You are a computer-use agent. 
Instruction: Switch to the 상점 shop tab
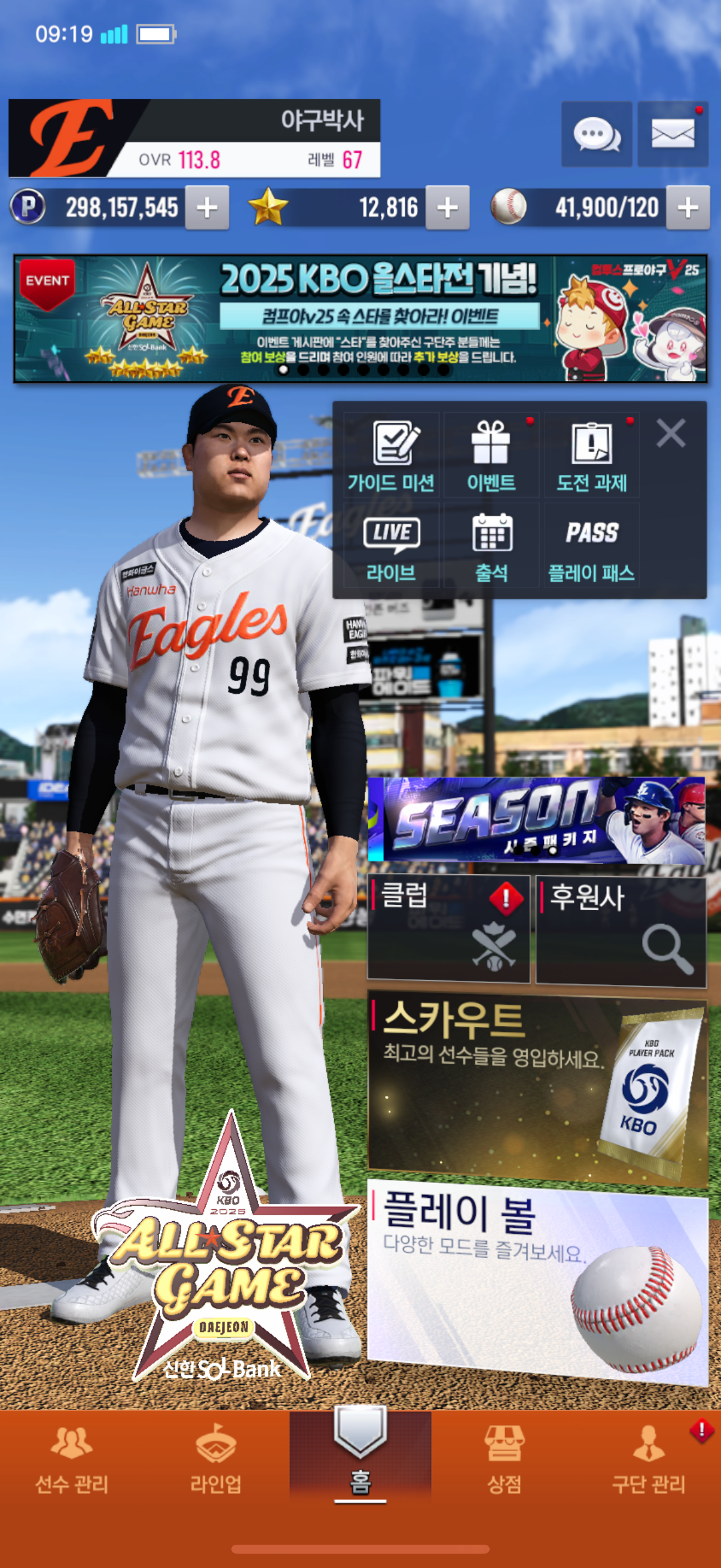point(504,1460)
